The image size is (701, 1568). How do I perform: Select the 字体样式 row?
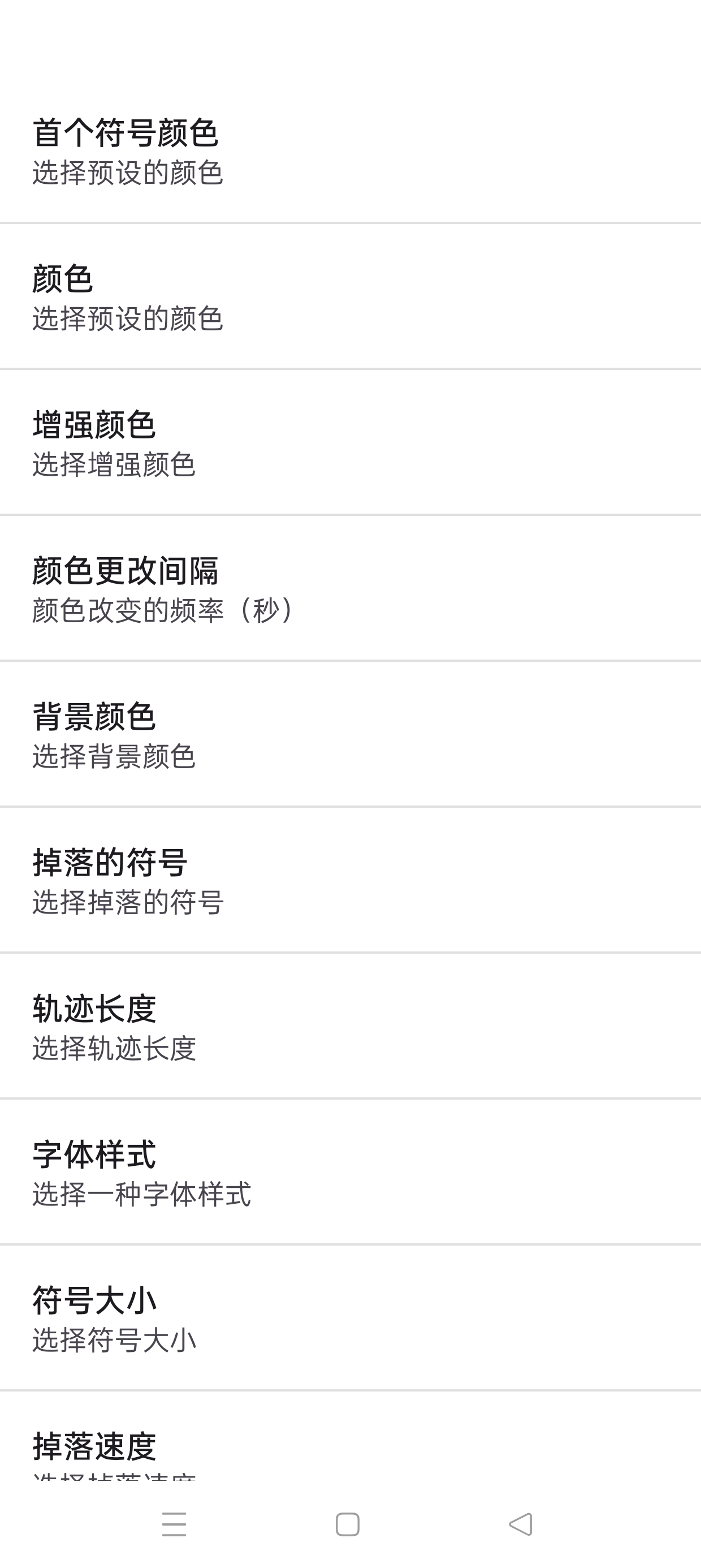pos(350,1173)
